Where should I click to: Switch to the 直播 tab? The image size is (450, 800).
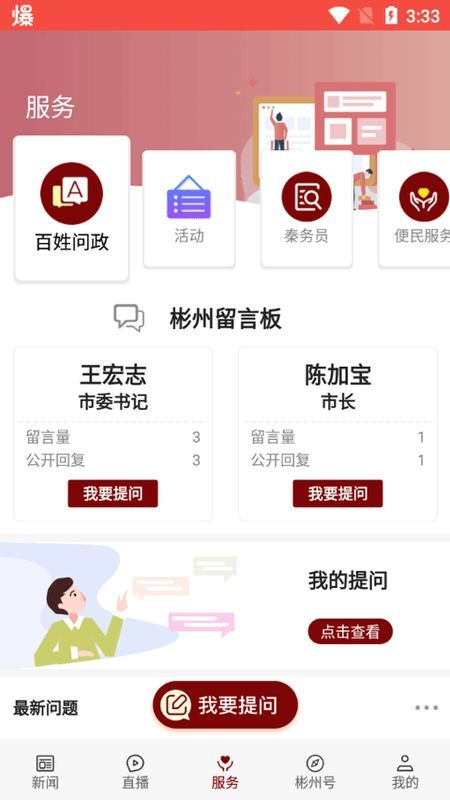click(x=135, y=772)
